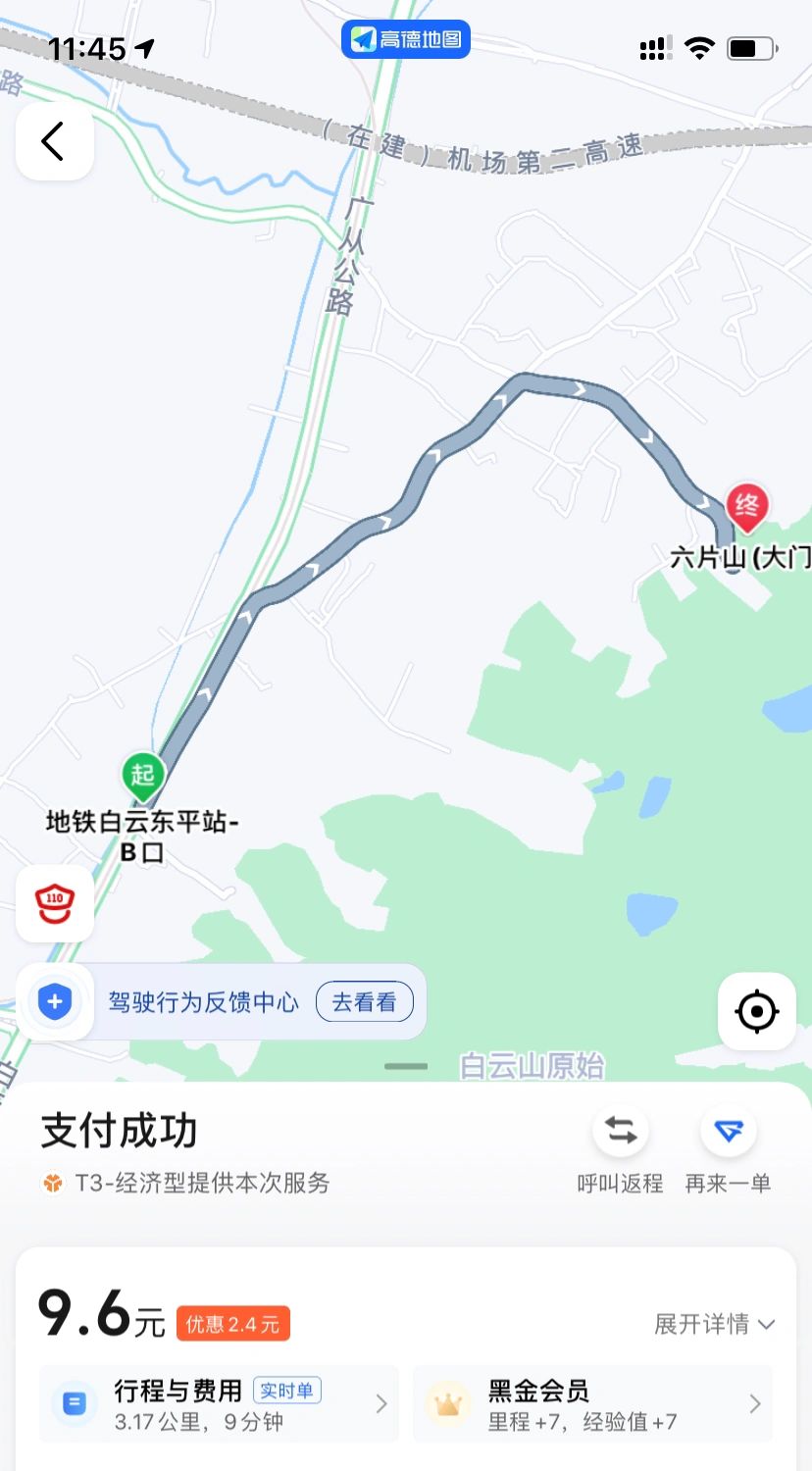Screen dimensions: 812x1471
Task: Return to 高德地图 via the top pill
Action: pyautogui.click(x=406, y=39)
